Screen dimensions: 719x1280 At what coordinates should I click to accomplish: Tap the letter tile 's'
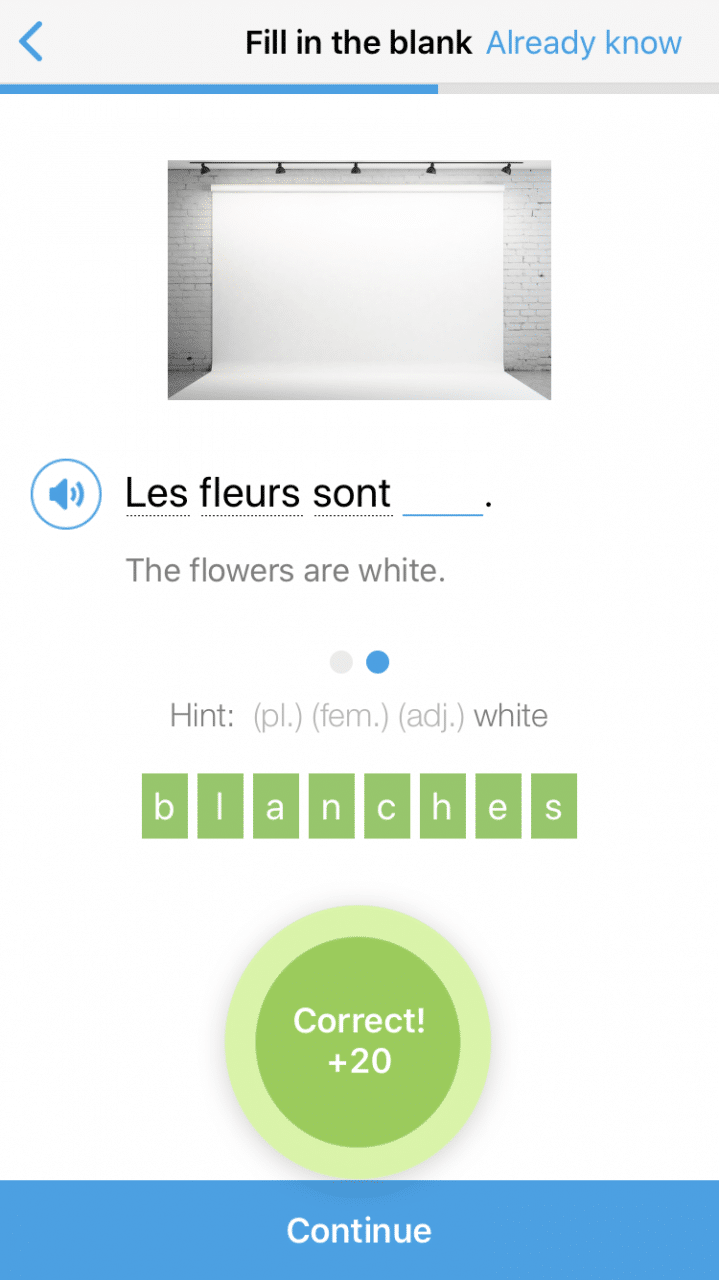(553, 806)
